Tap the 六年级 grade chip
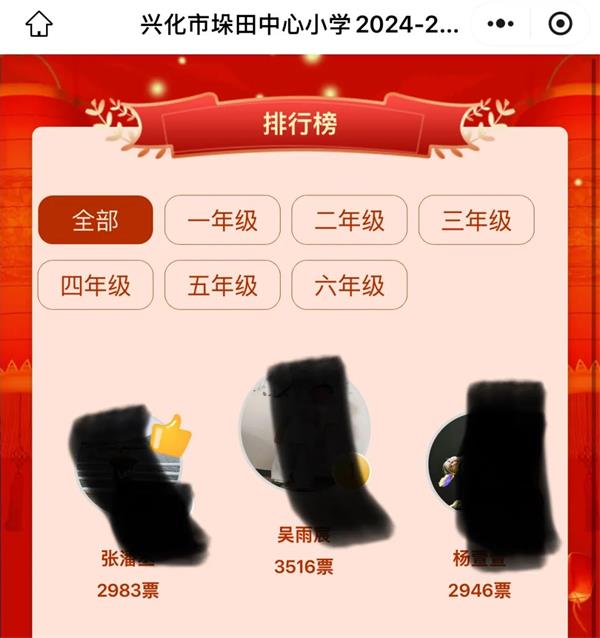This screenshot has width=600, height=638. [349, 285]
